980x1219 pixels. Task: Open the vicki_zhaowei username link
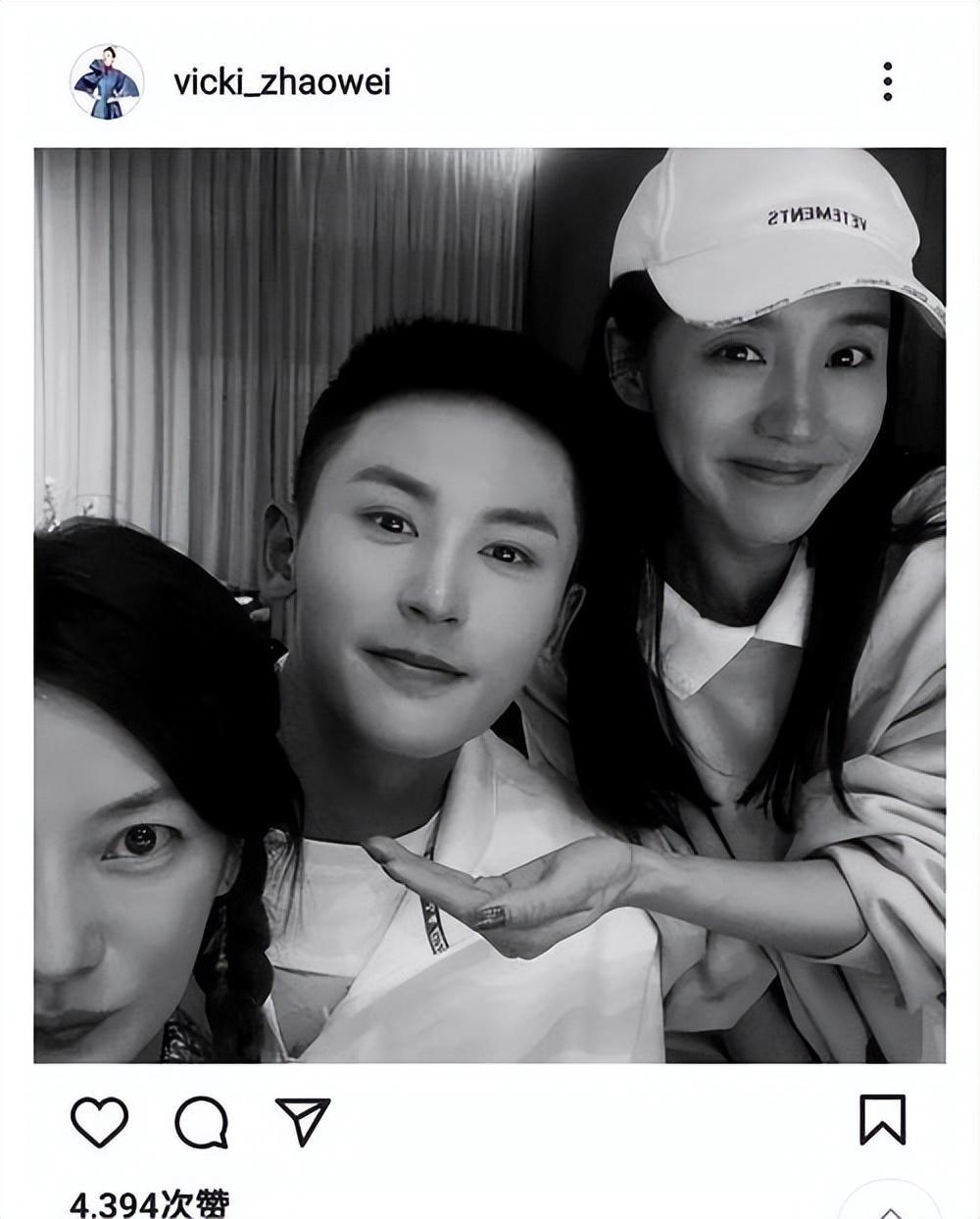point(282,81)
